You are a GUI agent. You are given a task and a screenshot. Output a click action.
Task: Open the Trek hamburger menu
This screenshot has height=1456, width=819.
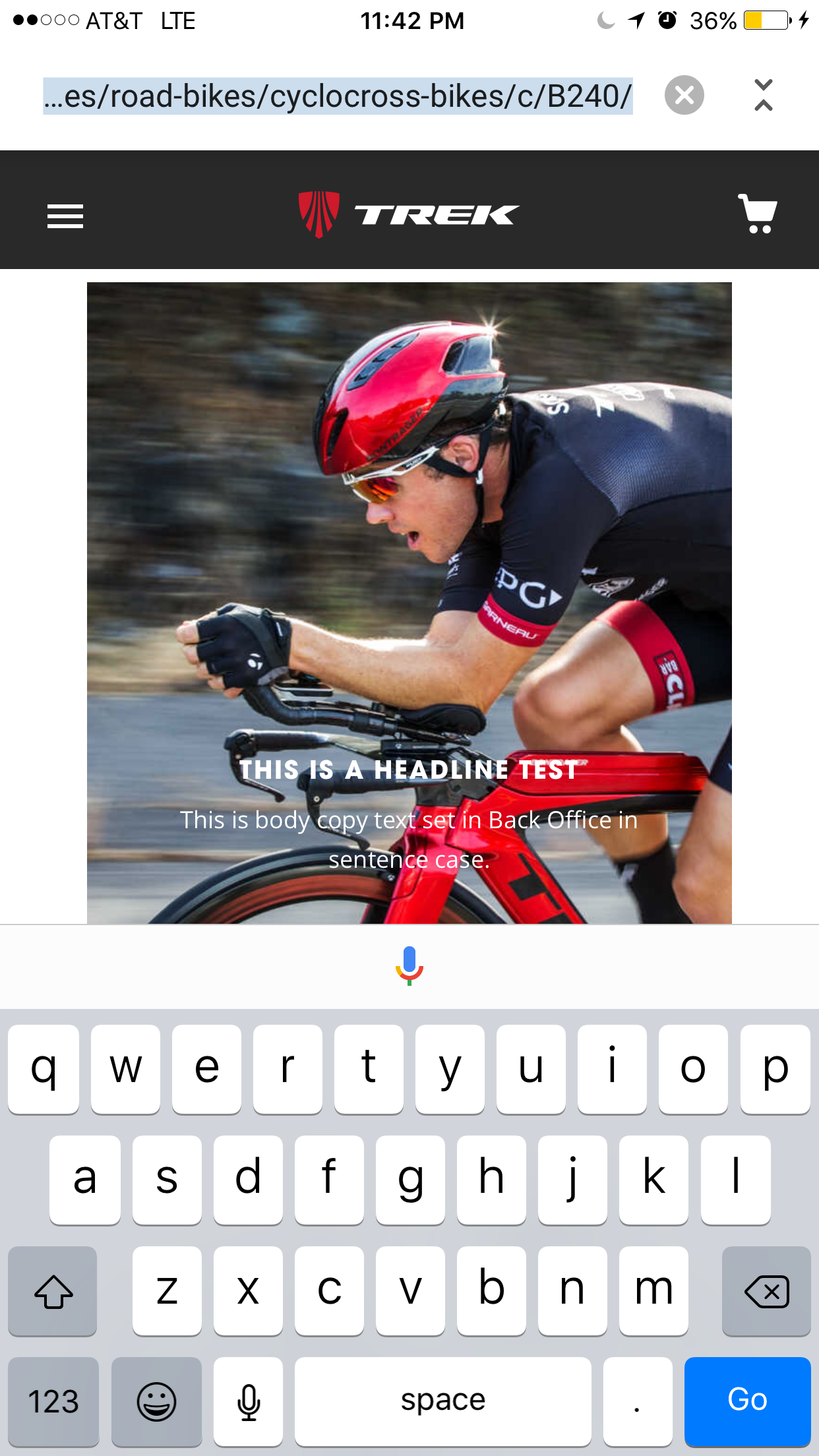coord(65,216)
